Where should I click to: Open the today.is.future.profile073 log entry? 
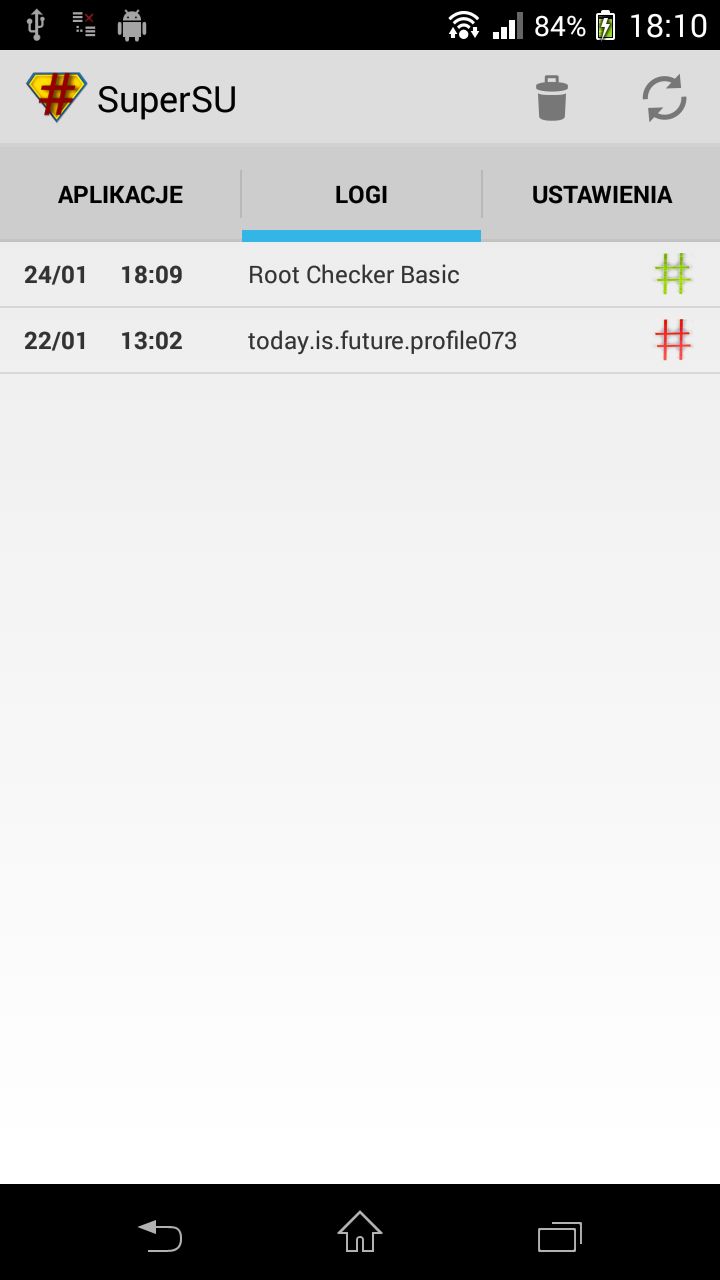360,341
